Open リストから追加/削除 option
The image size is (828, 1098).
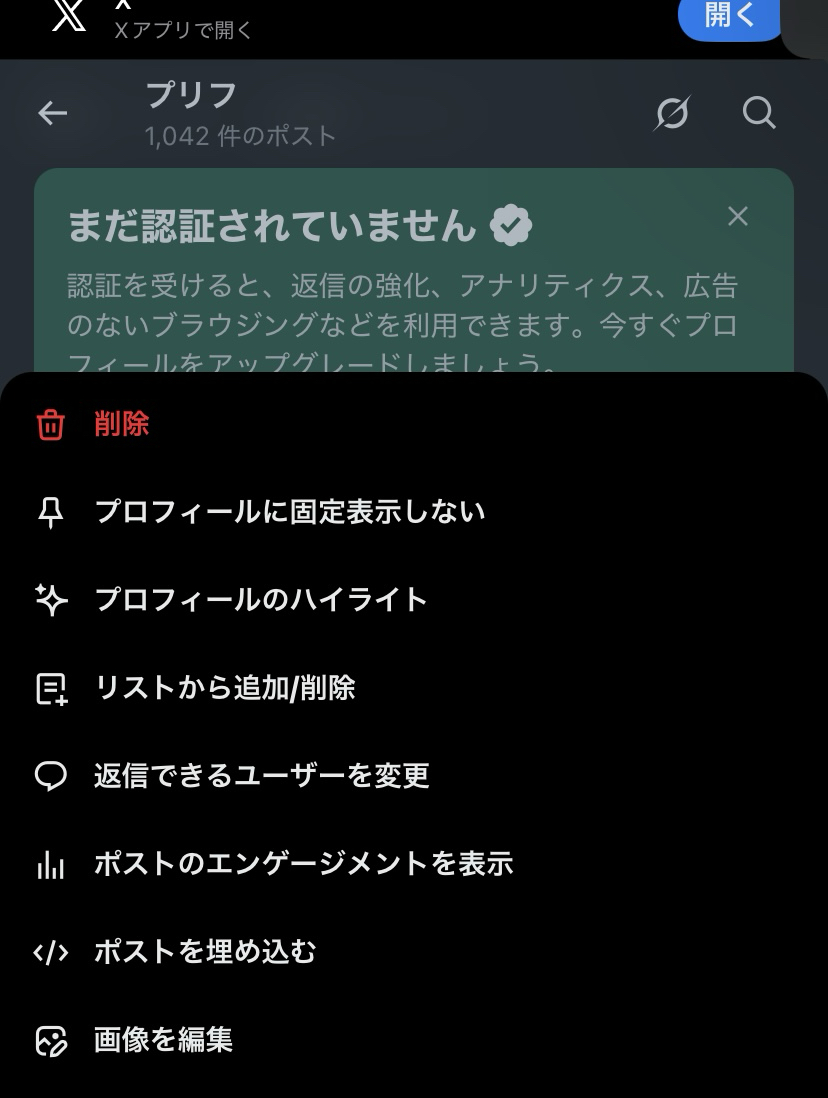click(x=224, y=688)
